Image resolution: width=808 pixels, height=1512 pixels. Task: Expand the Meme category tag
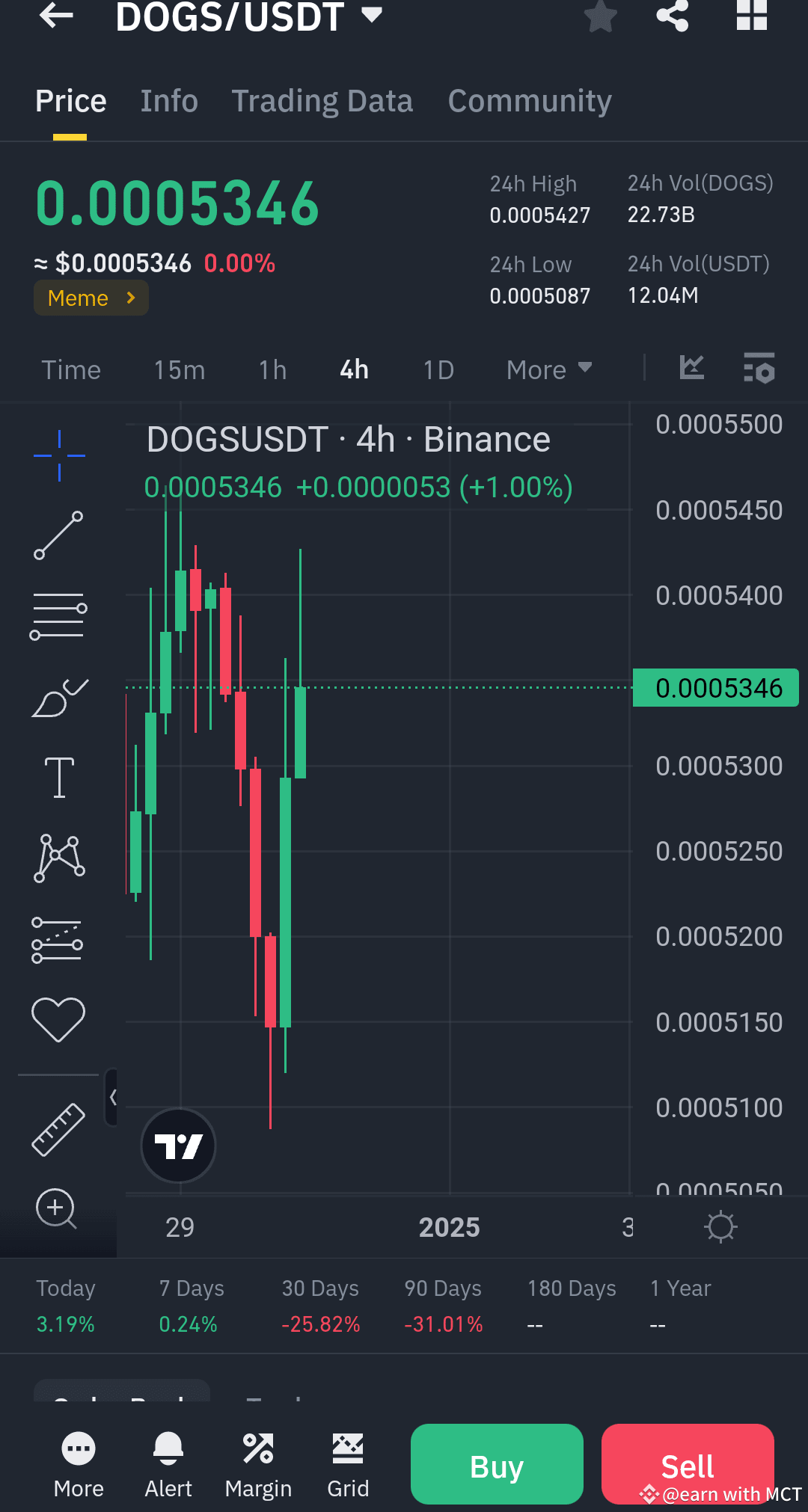pos(90,298)
